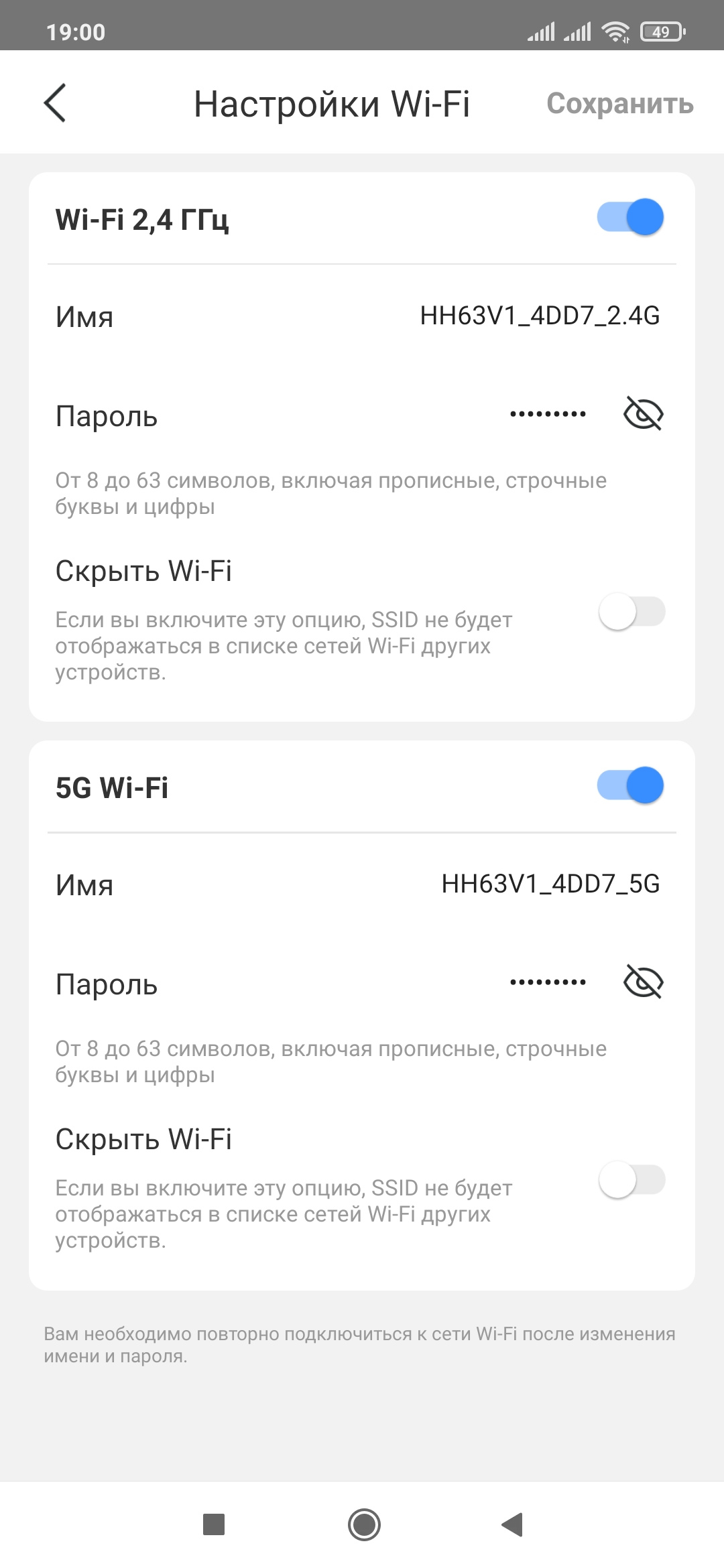Turn off the Wi-Fi 2,4 ГГц switch
The height and width of the screenshot is (1568, 724).
(630, 217)
